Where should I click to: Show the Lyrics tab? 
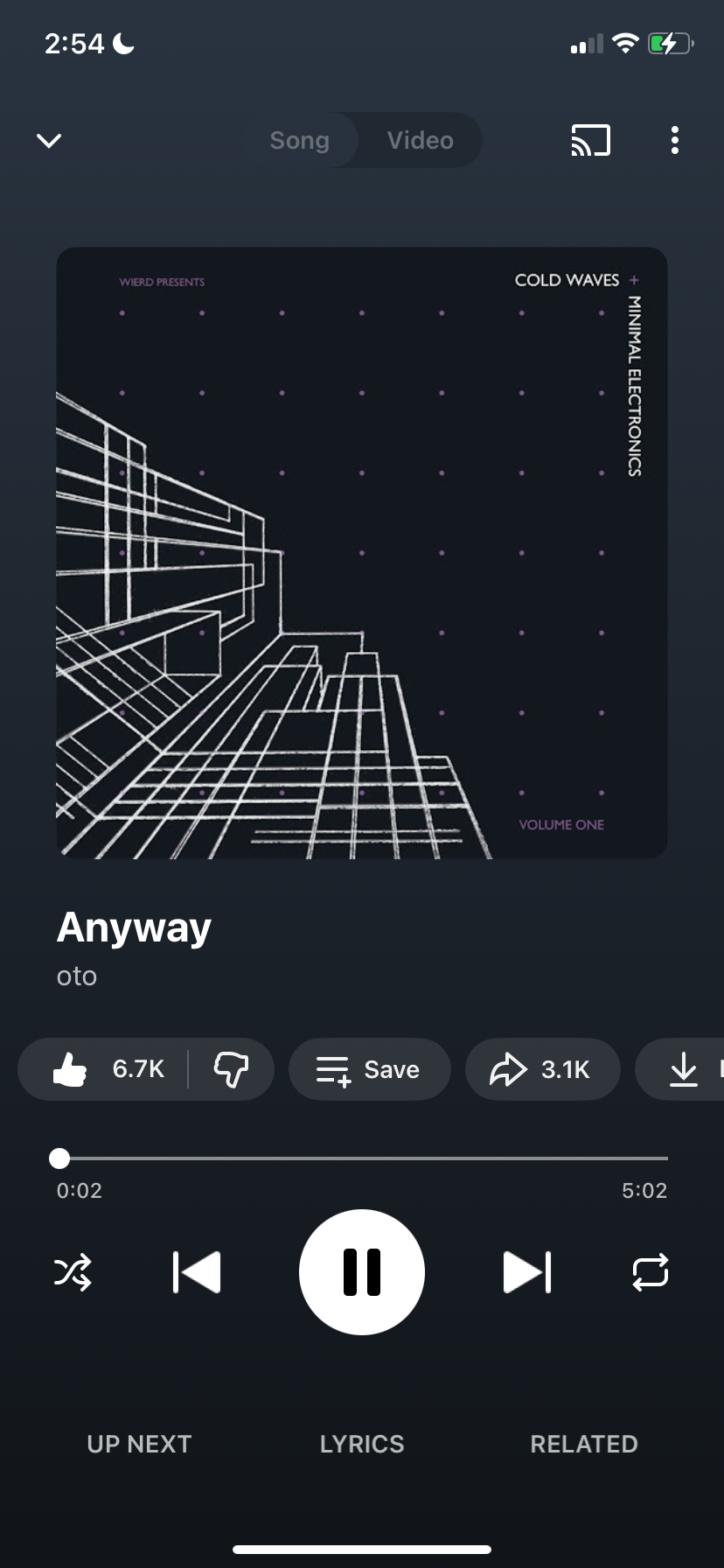coord(362,1444)
